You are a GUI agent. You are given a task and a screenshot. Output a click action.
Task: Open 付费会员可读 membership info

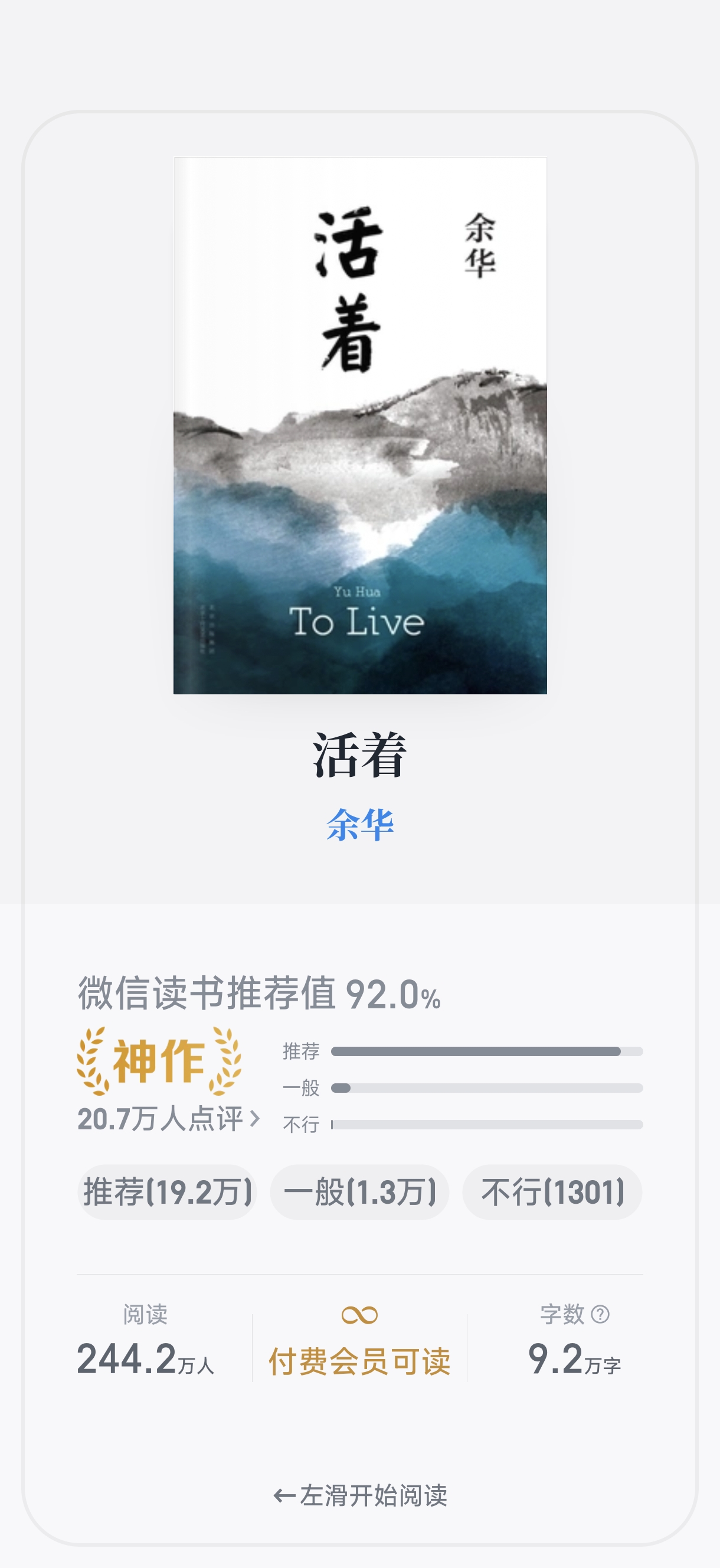coord(359,1361)
